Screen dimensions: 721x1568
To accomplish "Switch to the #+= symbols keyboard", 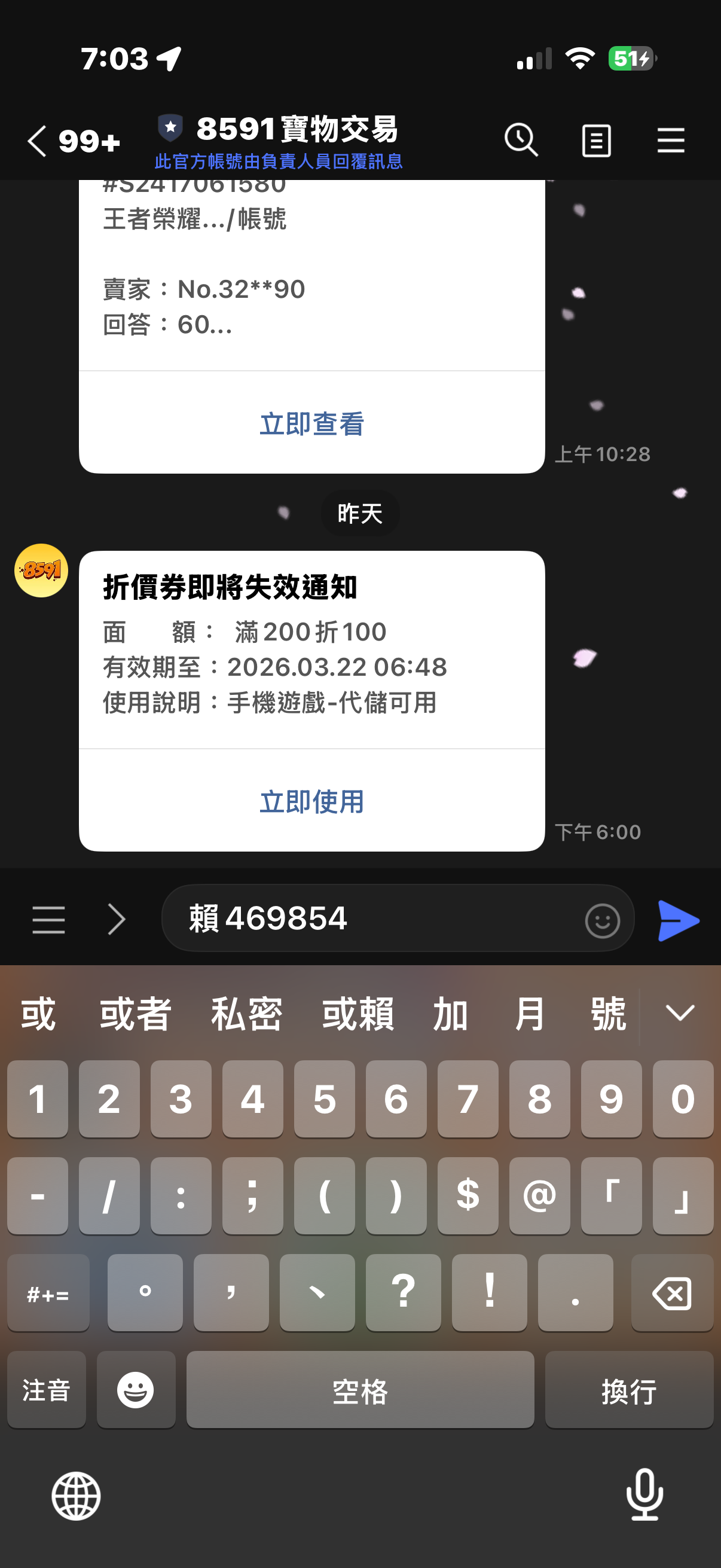I will click(x=48, y=1292).
